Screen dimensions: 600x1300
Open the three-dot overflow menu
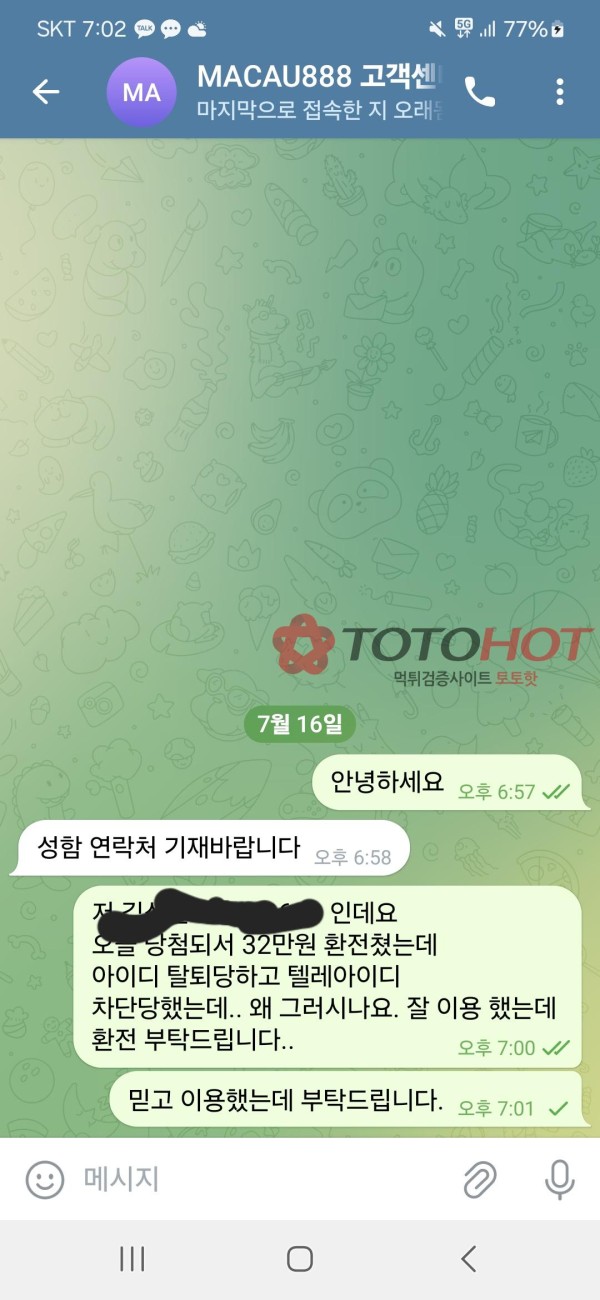click(559, 92)
